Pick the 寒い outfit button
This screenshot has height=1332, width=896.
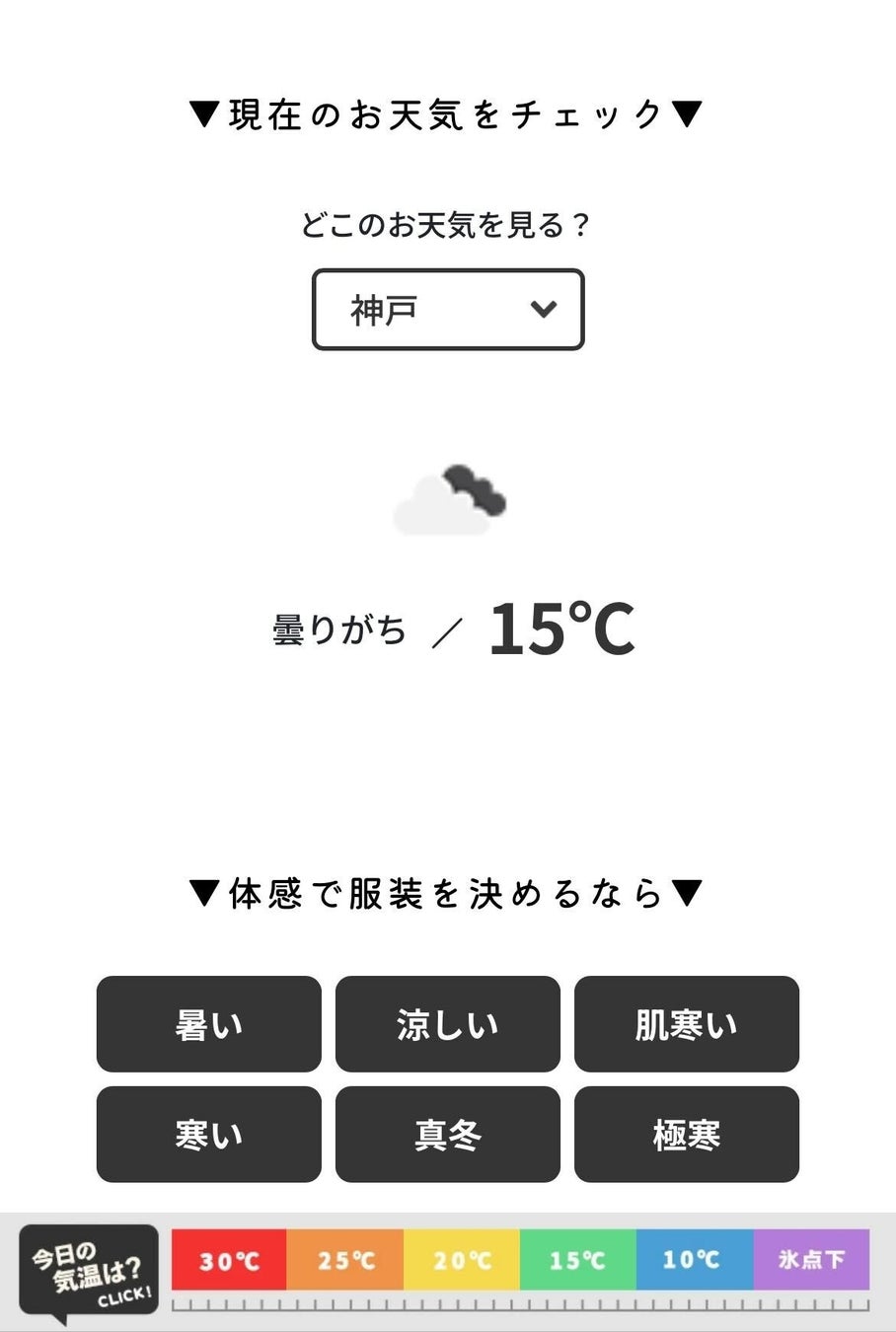pos(209,1135)
